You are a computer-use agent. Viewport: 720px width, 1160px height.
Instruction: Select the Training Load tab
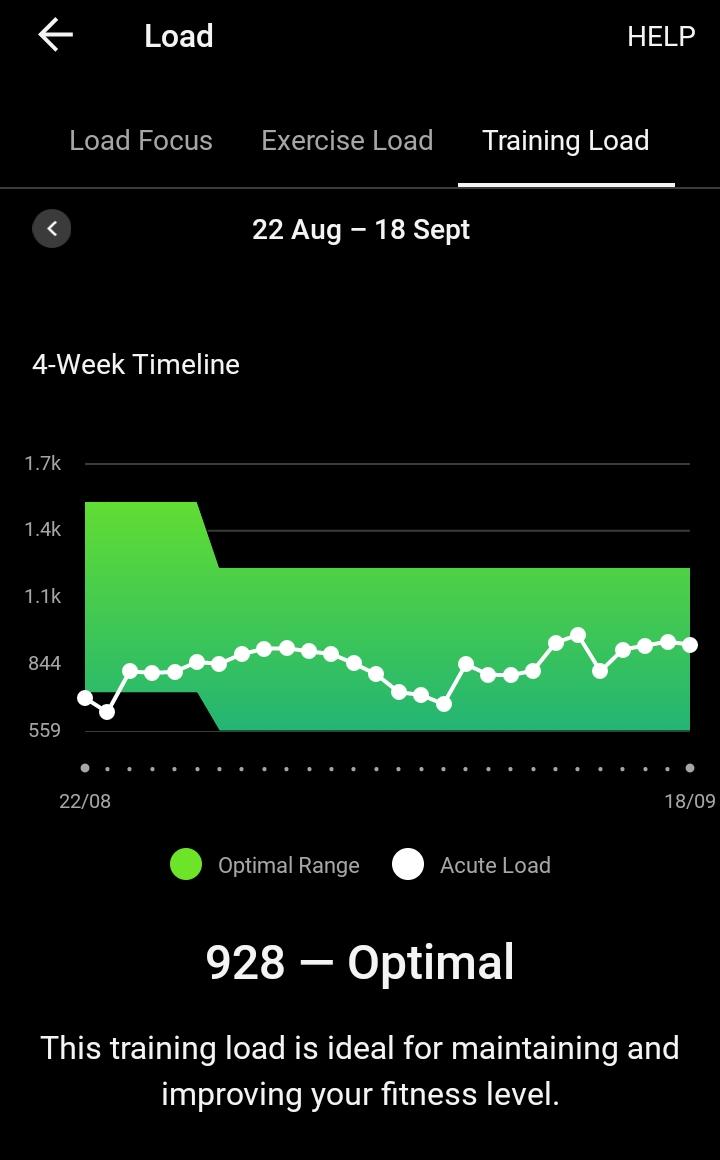566,141
